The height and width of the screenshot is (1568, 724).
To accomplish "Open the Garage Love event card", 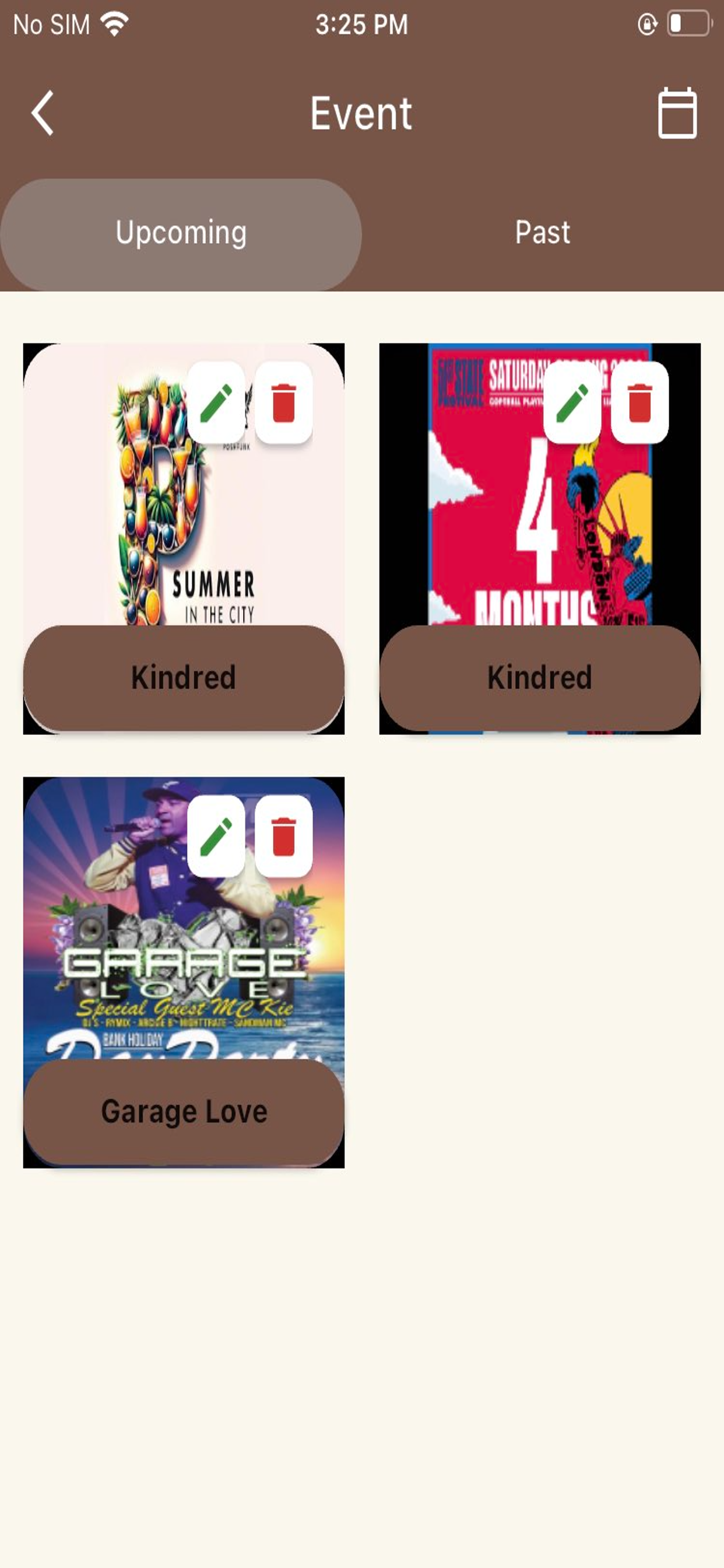I will [x=184, y=972].
